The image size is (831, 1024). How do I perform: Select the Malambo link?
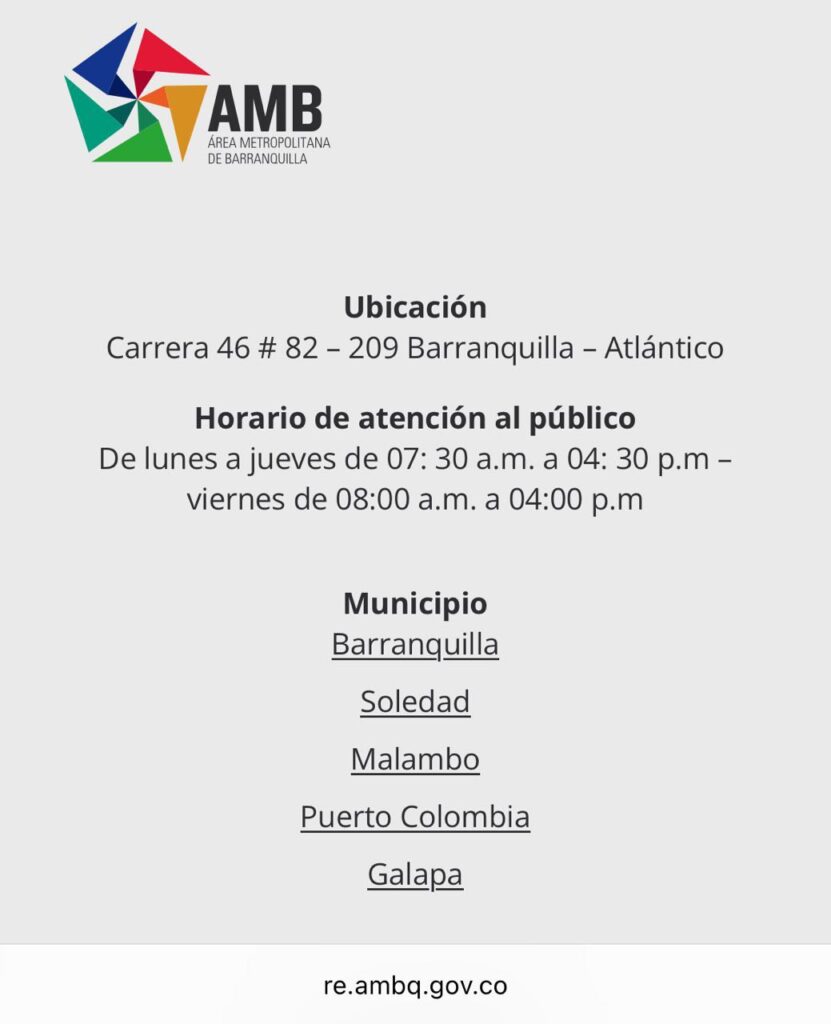coord(415,760)
